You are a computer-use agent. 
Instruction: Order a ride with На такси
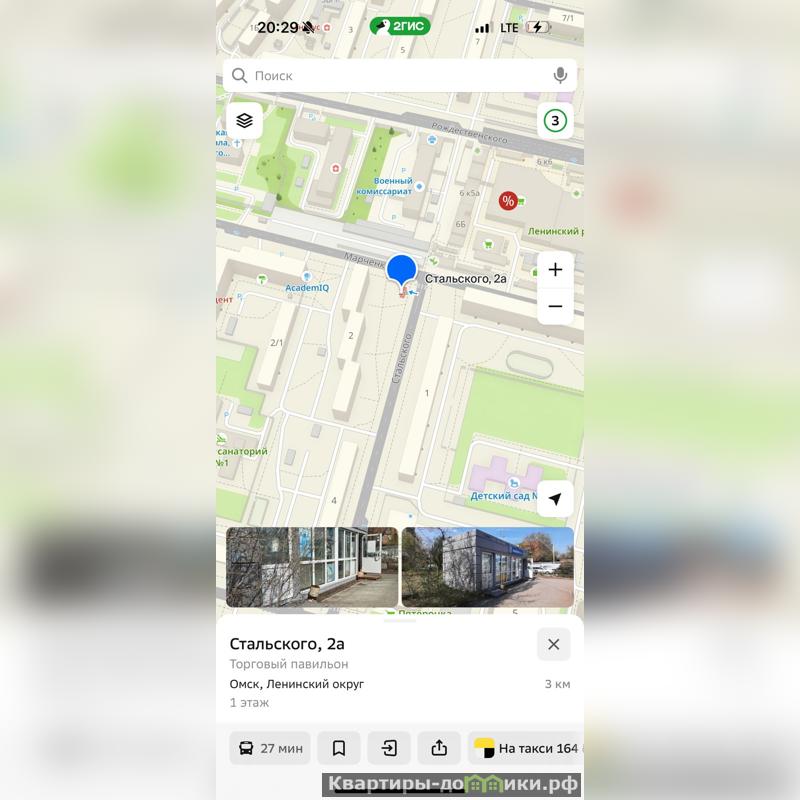[527, 748]
